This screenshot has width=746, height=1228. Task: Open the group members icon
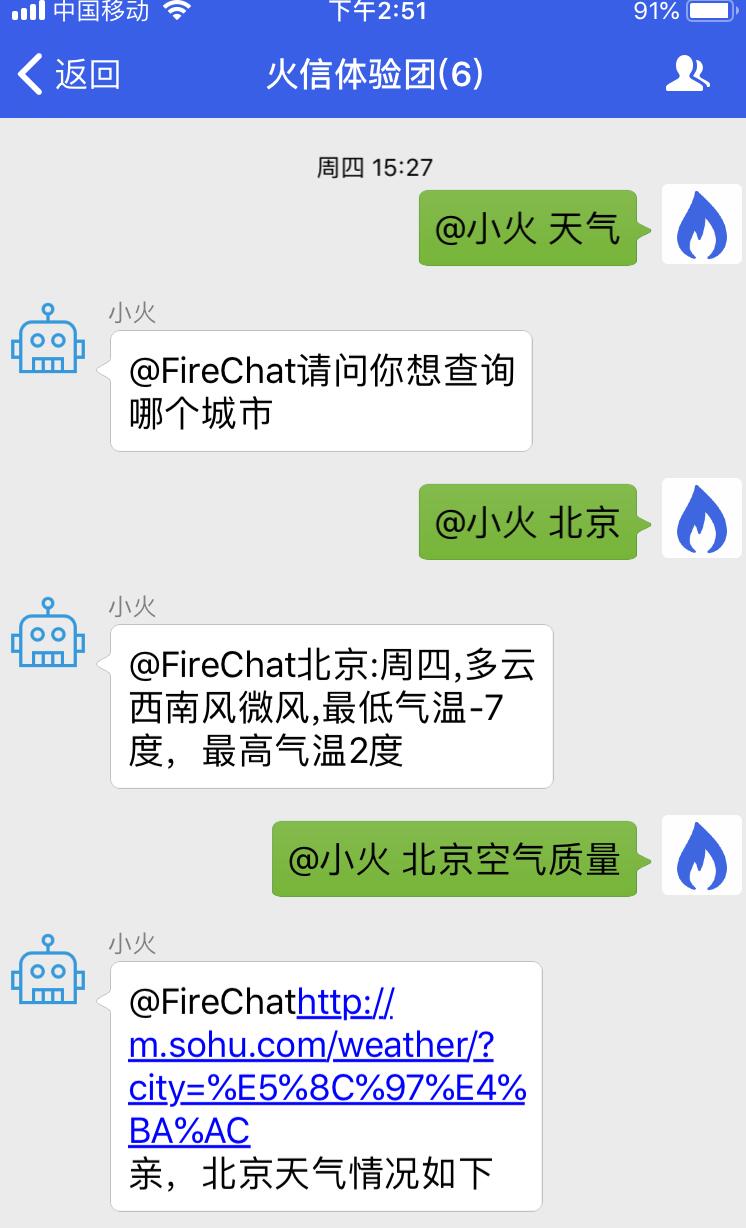688,74
